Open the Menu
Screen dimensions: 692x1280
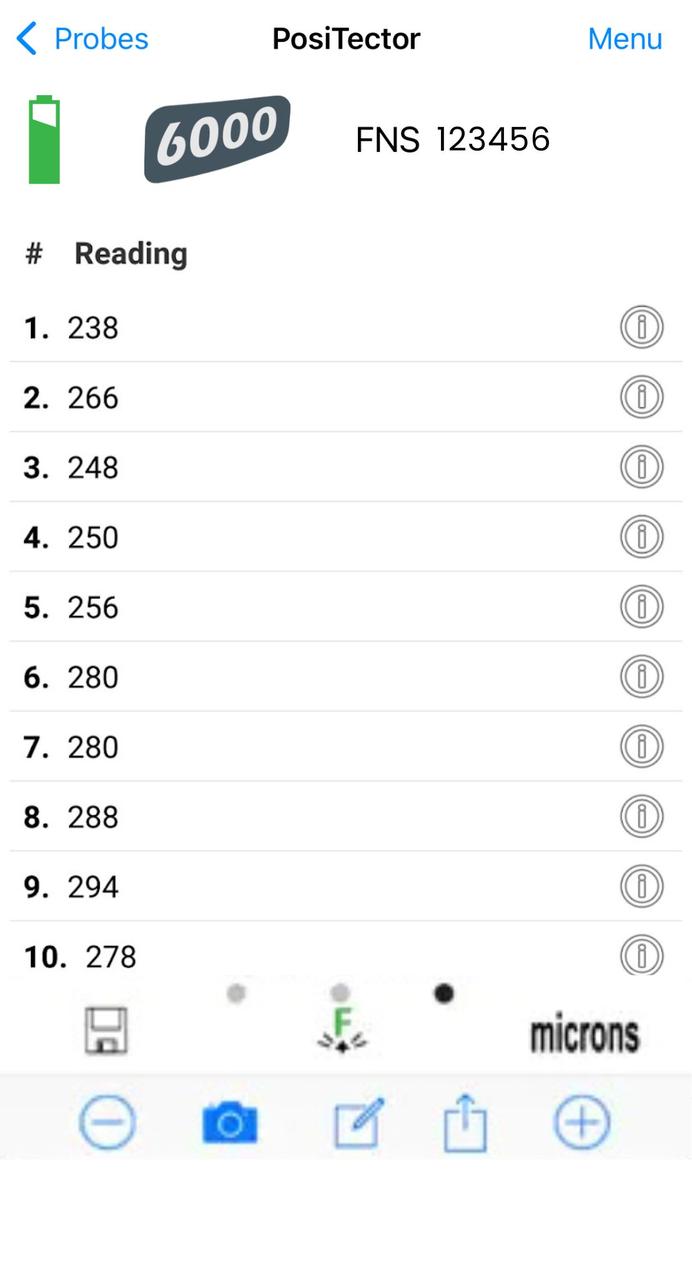624,39
